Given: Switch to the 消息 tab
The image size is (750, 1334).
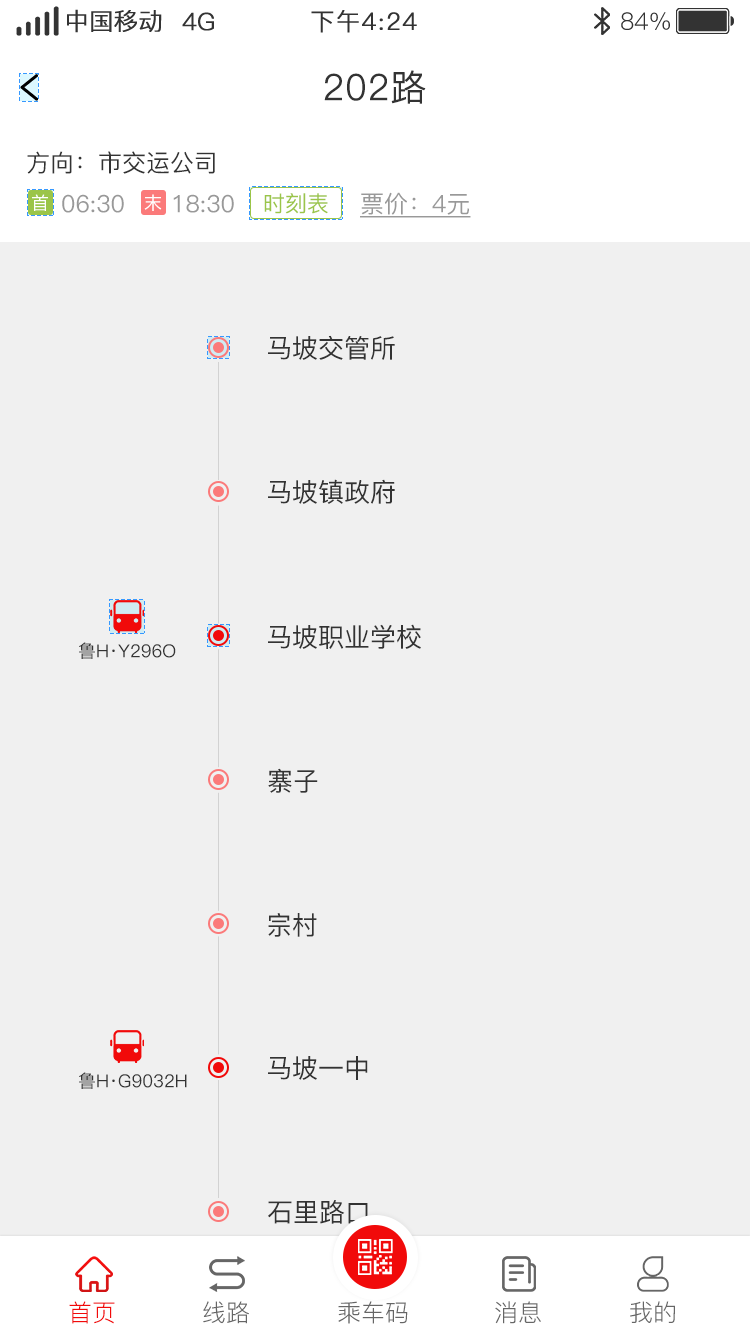Looking at the screenshot, I should (517, 1287).
